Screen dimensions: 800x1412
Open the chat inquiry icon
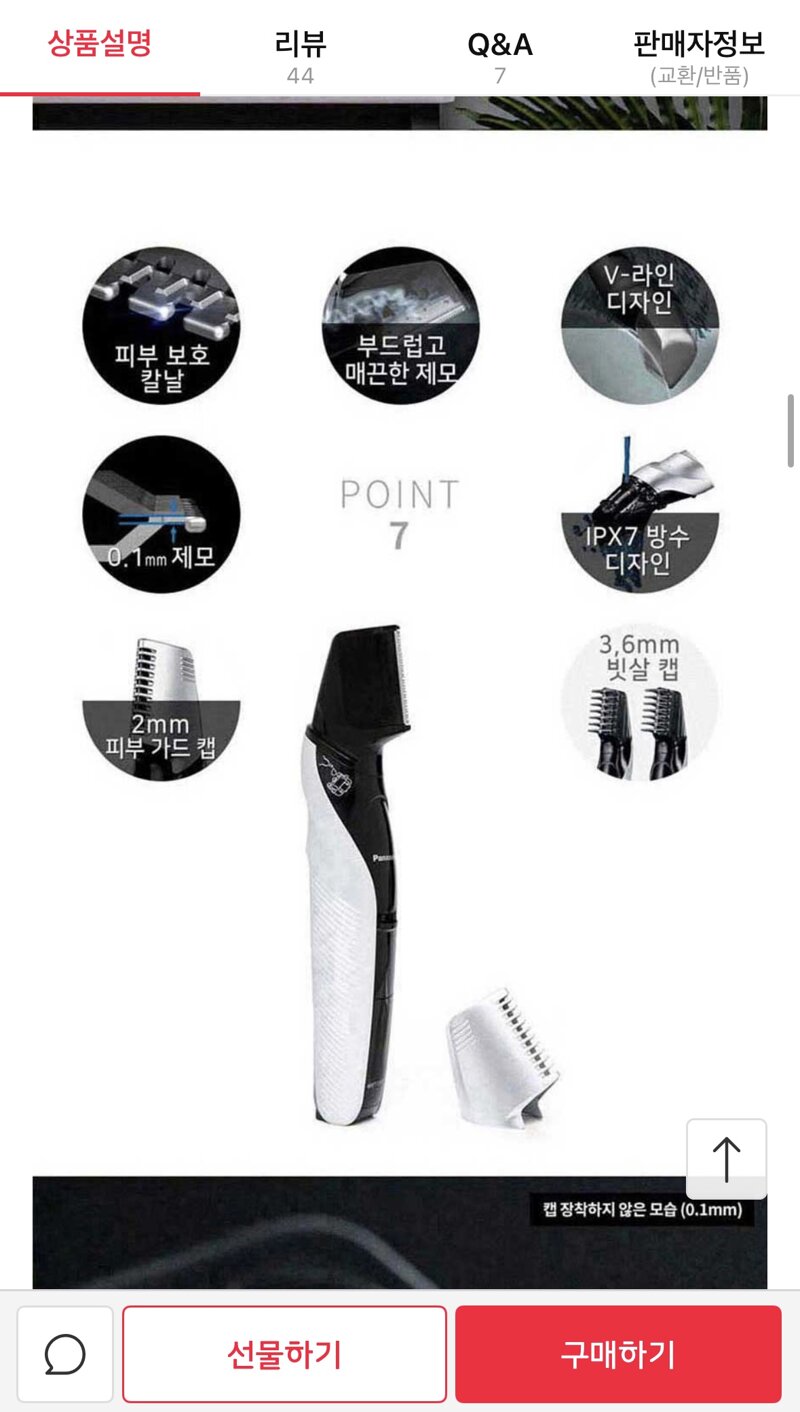65,1354
